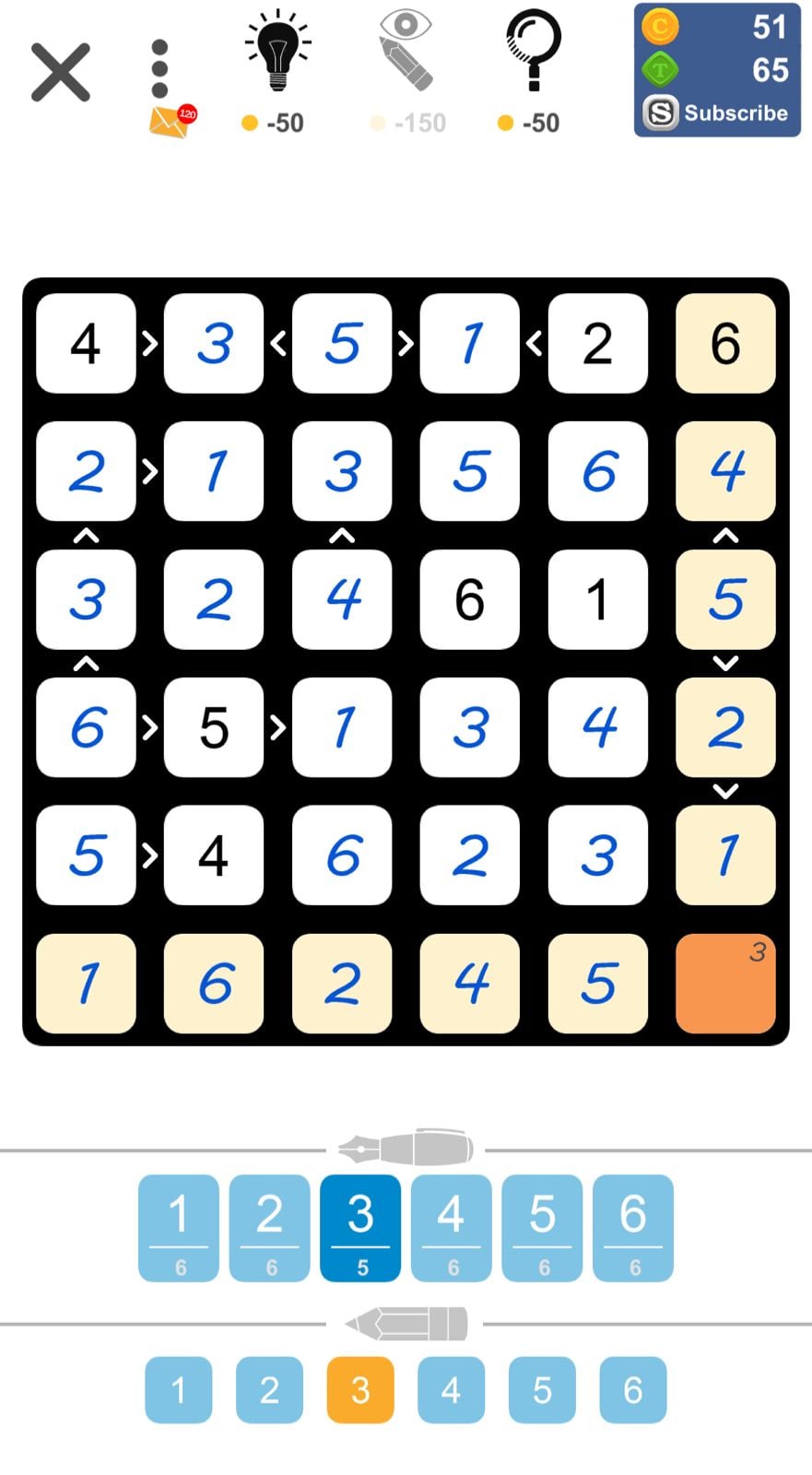The image size is (812, 1475).
Task: Enter pen number 2 from the top row
Action: pyautogui.click(x=269, y=1228)
